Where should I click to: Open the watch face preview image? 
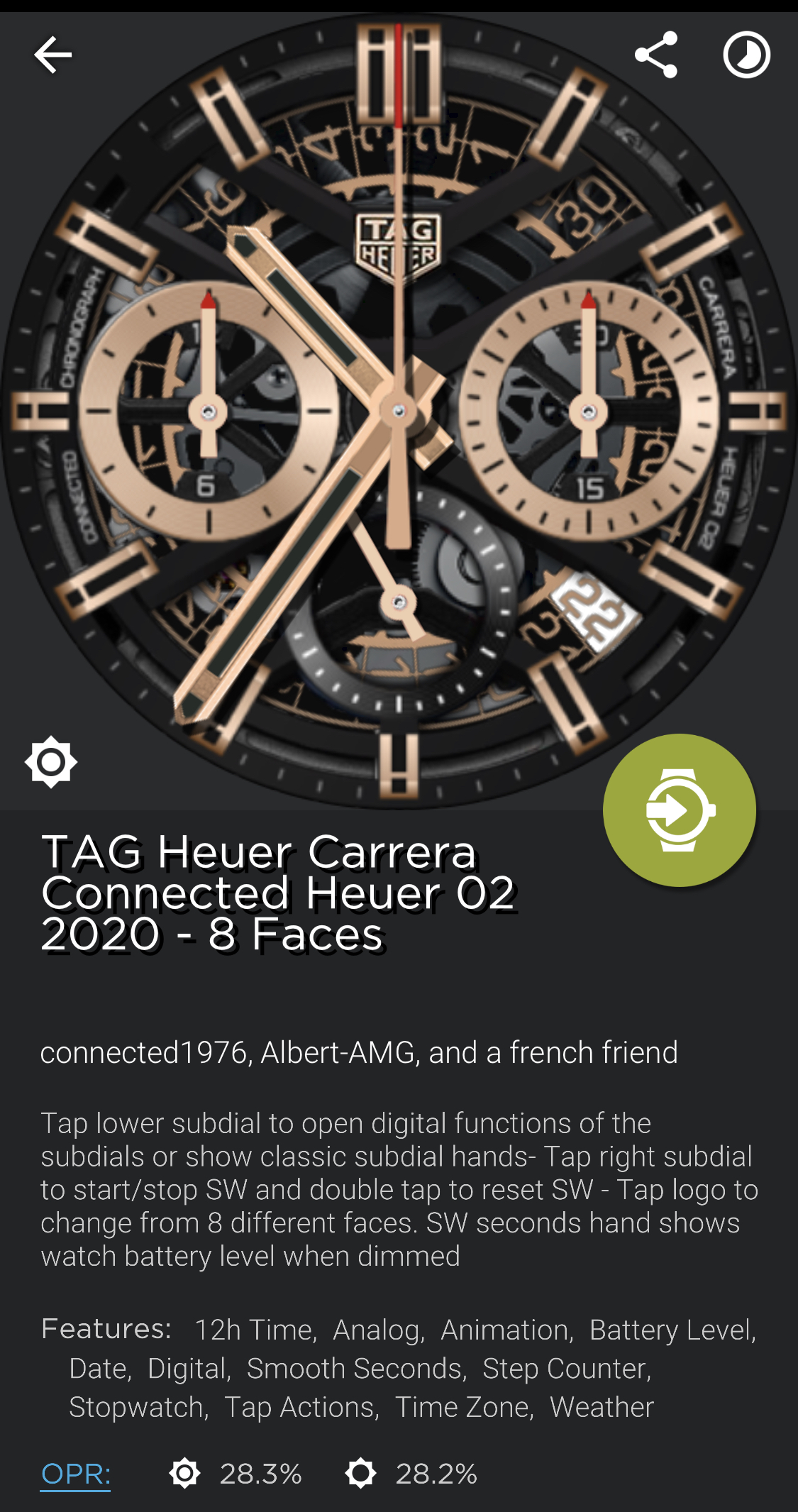399,412
